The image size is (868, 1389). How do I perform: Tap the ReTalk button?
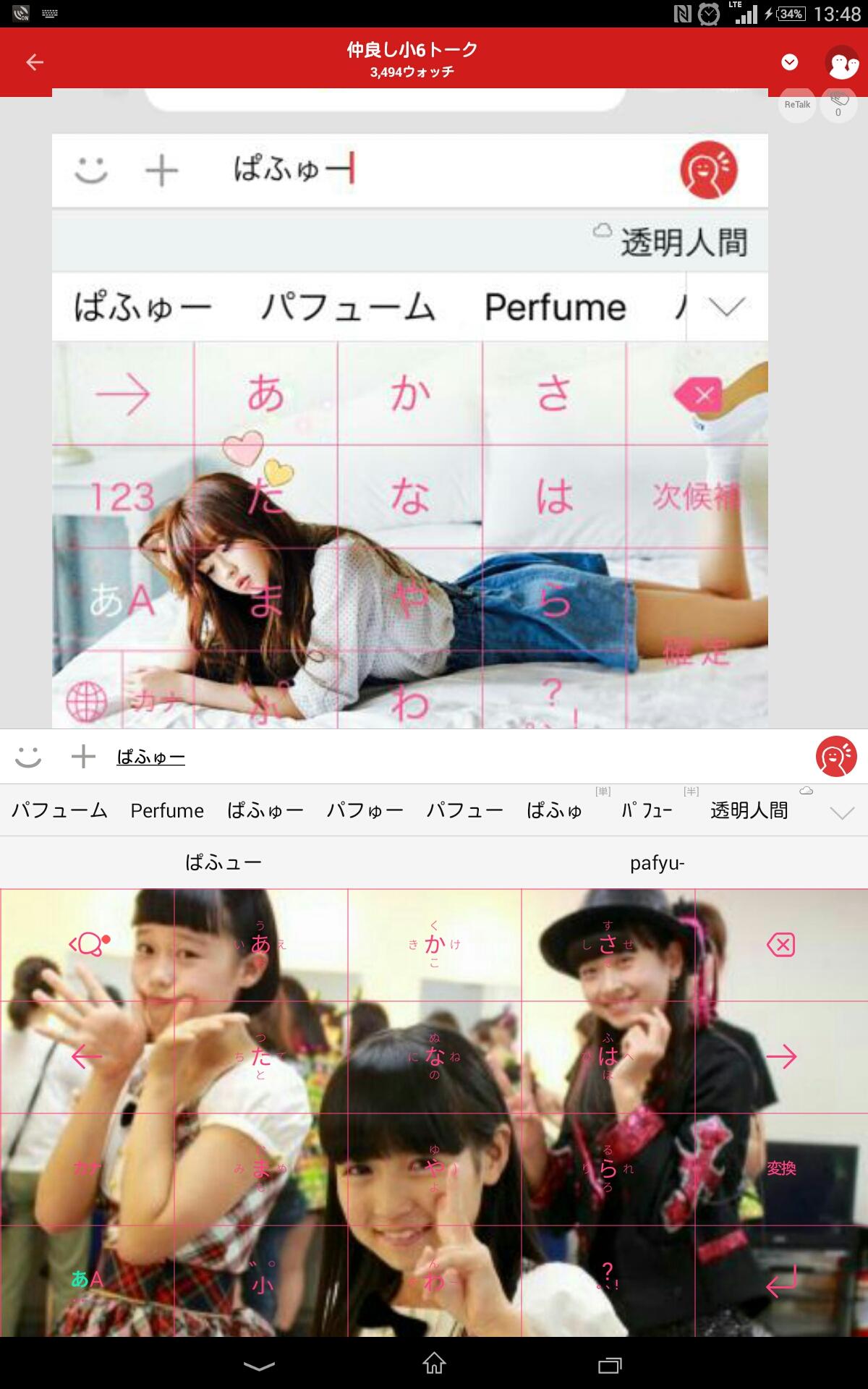(797, 105)
